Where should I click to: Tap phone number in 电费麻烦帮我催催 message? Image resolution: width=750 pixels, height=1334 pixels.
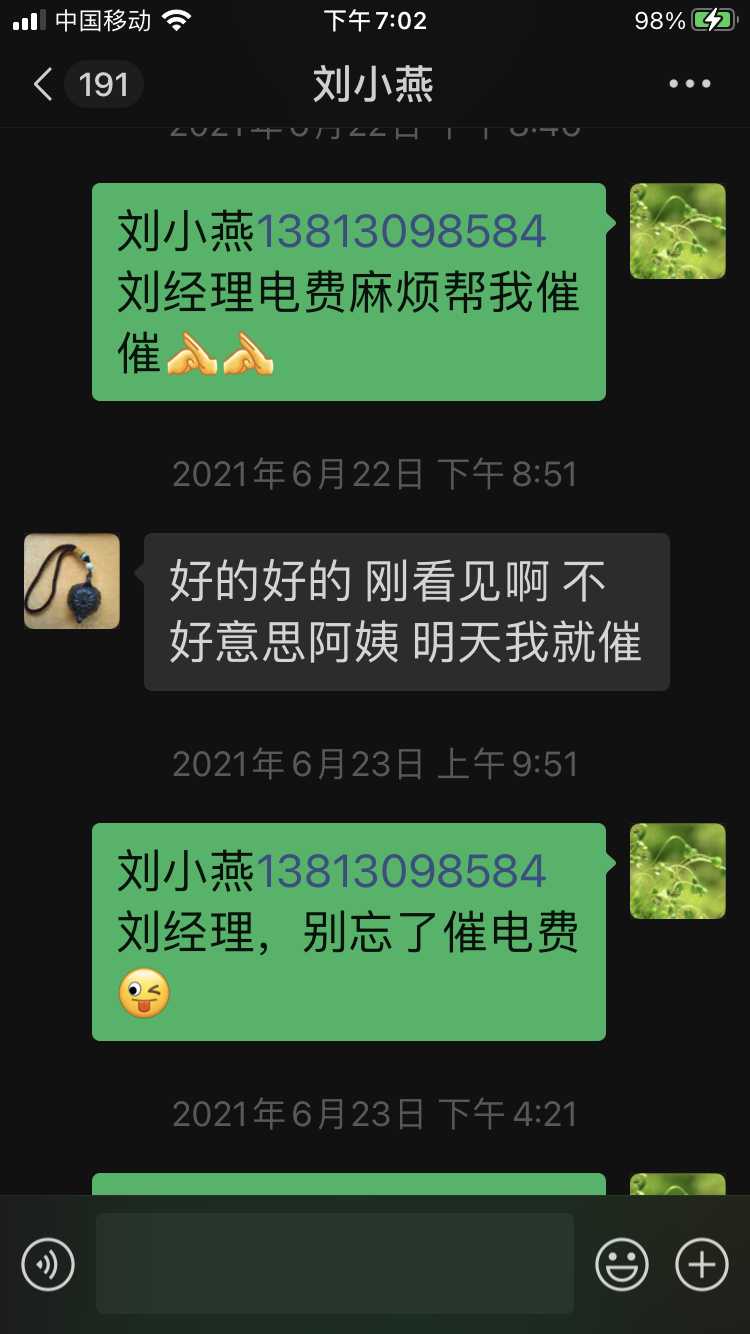(401, 232)
